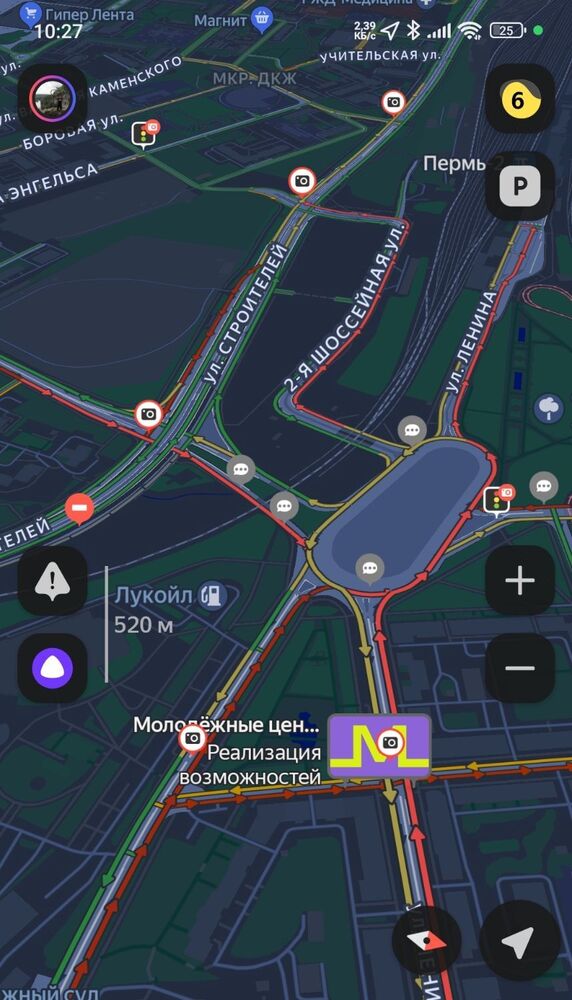Open the traffic level 6 indicator
Image resolution: width=572 pixels, height=1000 pixels.
click(x=520, y=99)
